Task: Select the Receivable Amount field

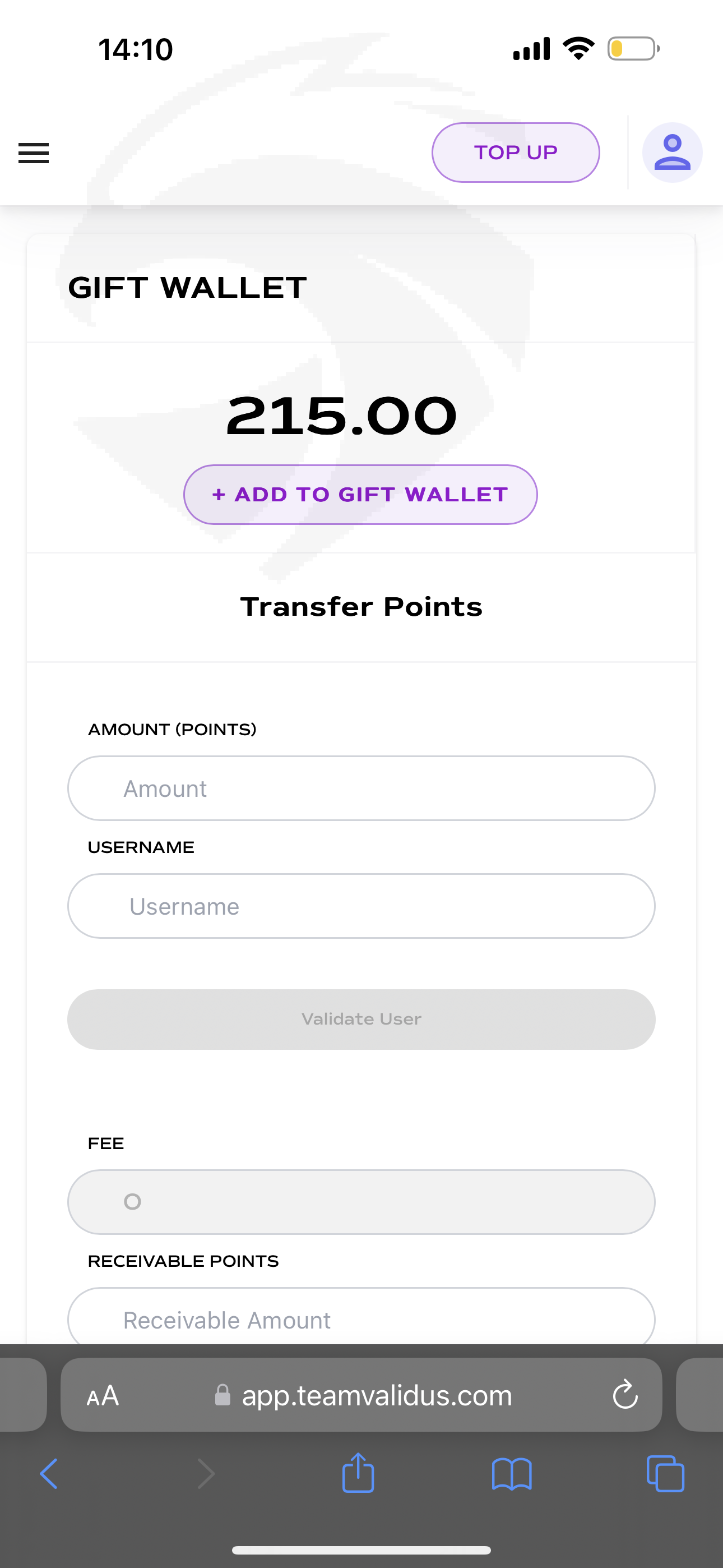Action: coord(361,1317)
